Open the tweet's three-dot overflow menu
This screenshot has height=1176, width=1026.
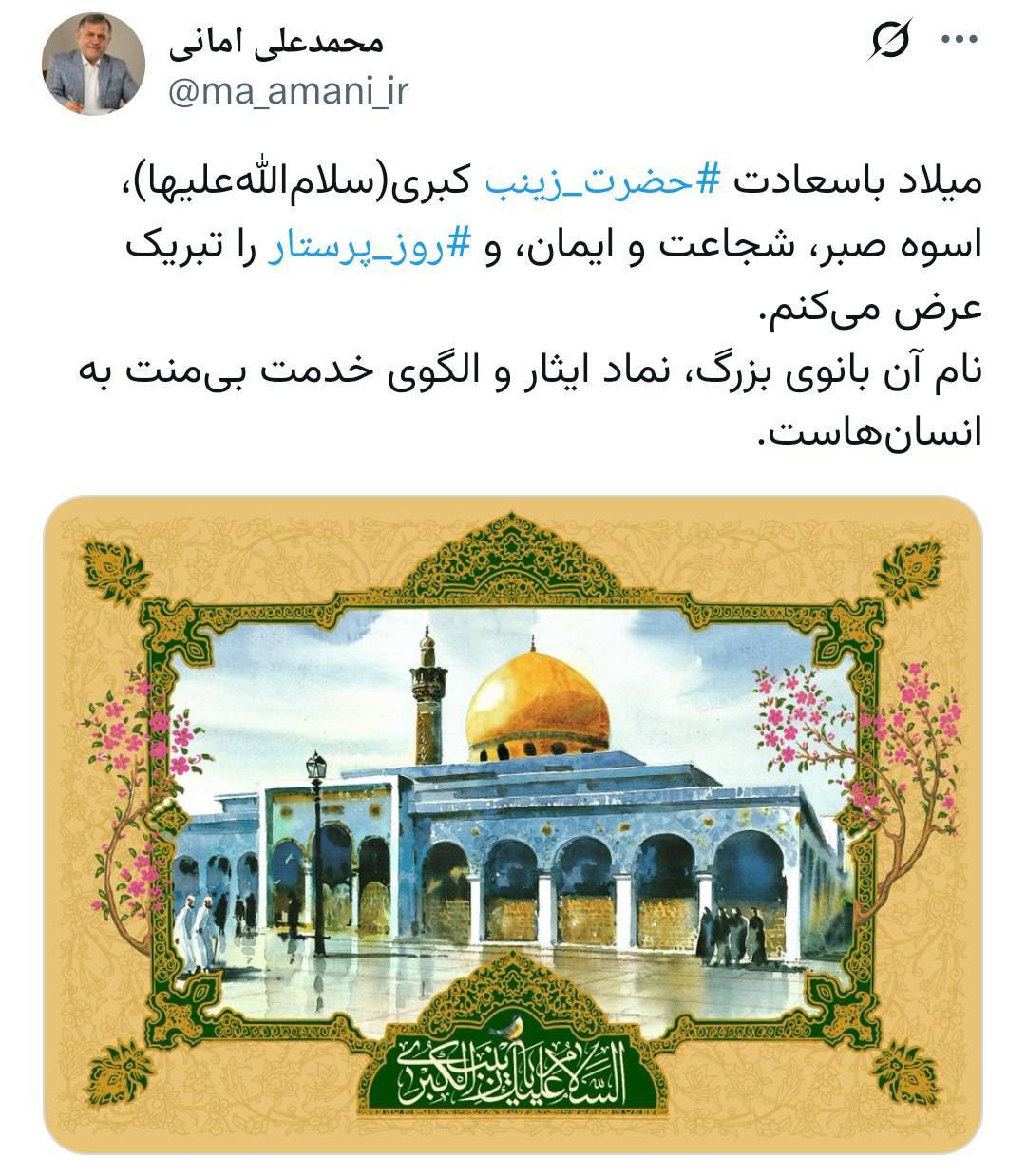click(959, 40)
